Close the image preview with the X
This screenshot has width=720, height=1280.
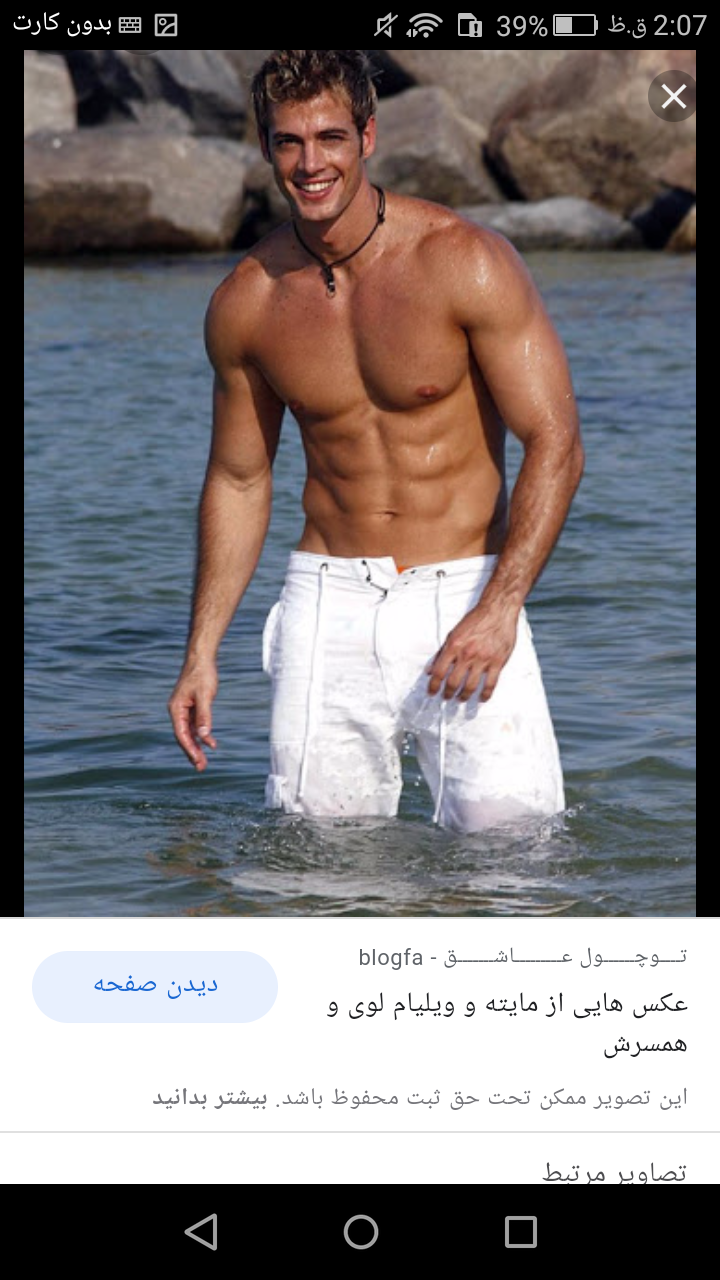673,97
